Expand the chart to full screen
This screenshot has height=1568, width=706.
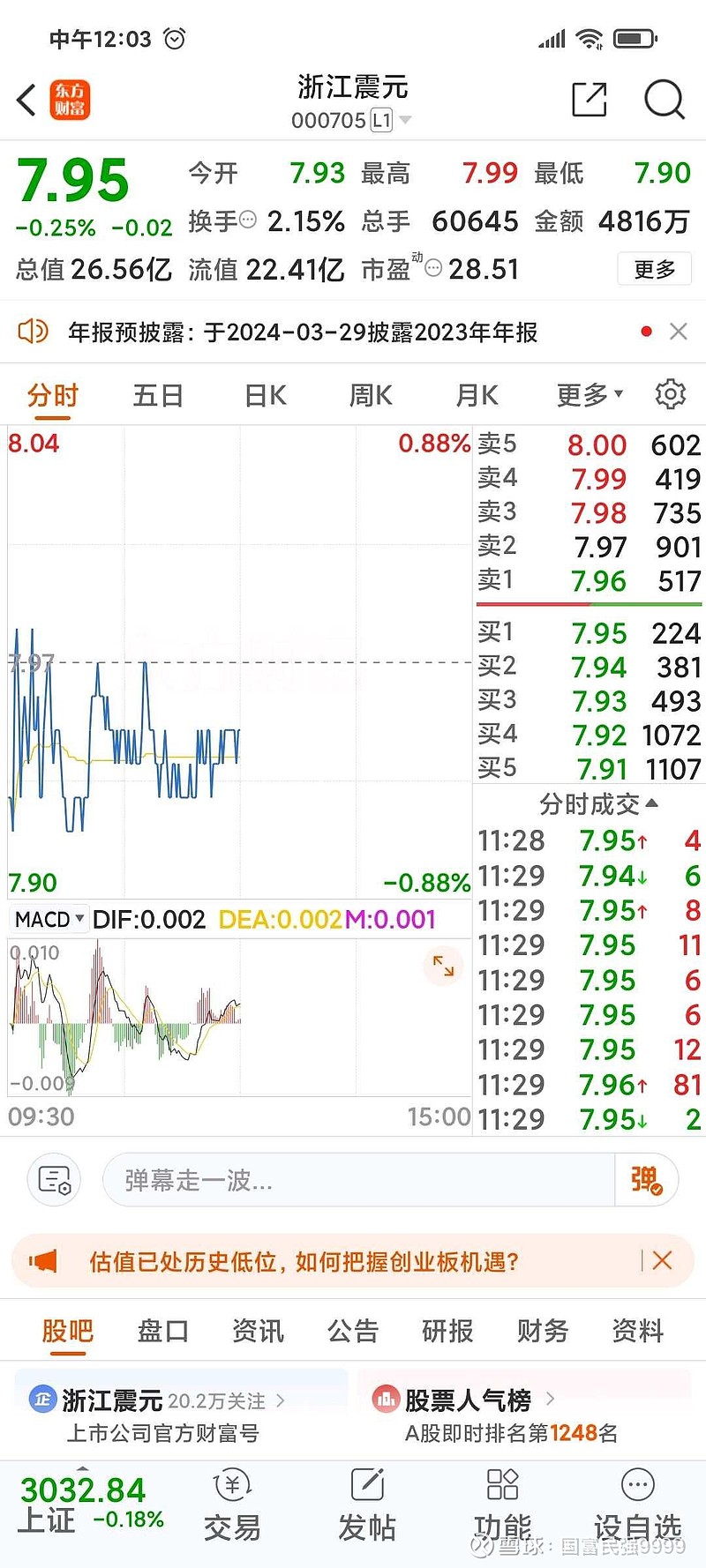[443, 967]
